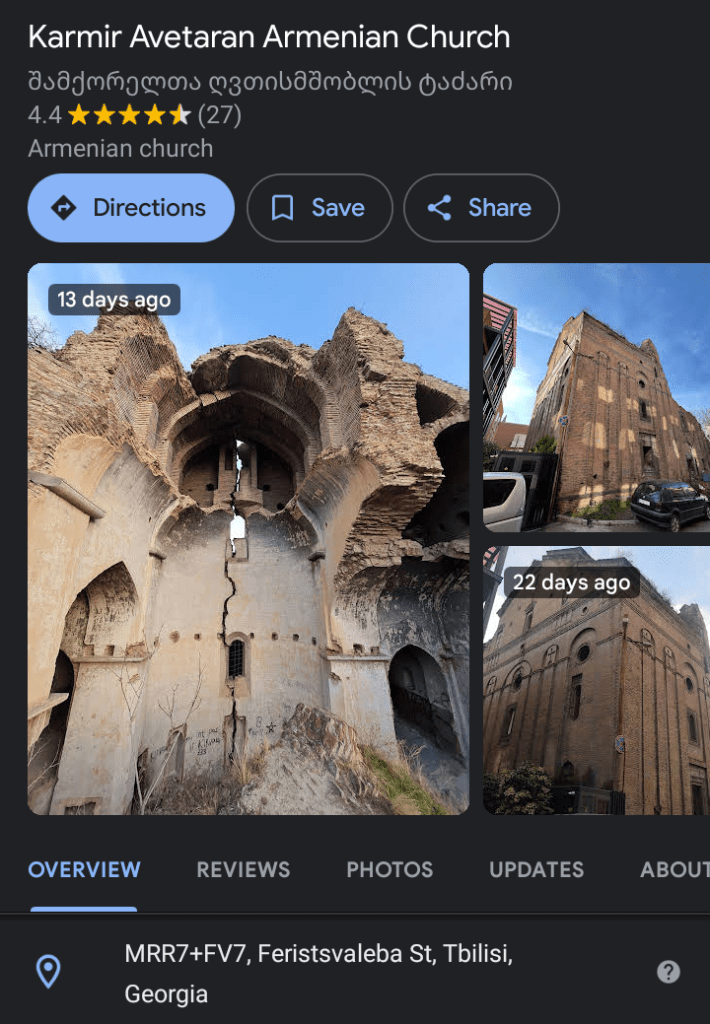Switch to the Updates tab
710x1024 pixels.
[x=536, y=870]
